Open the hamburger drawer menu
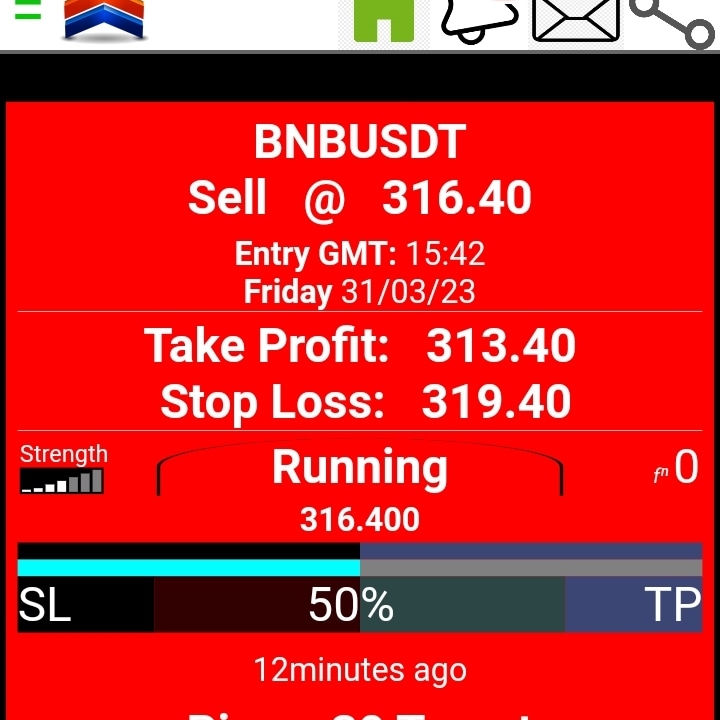This screenshot has width=720, height=720. pyautogui.click(x=28, y=12)
